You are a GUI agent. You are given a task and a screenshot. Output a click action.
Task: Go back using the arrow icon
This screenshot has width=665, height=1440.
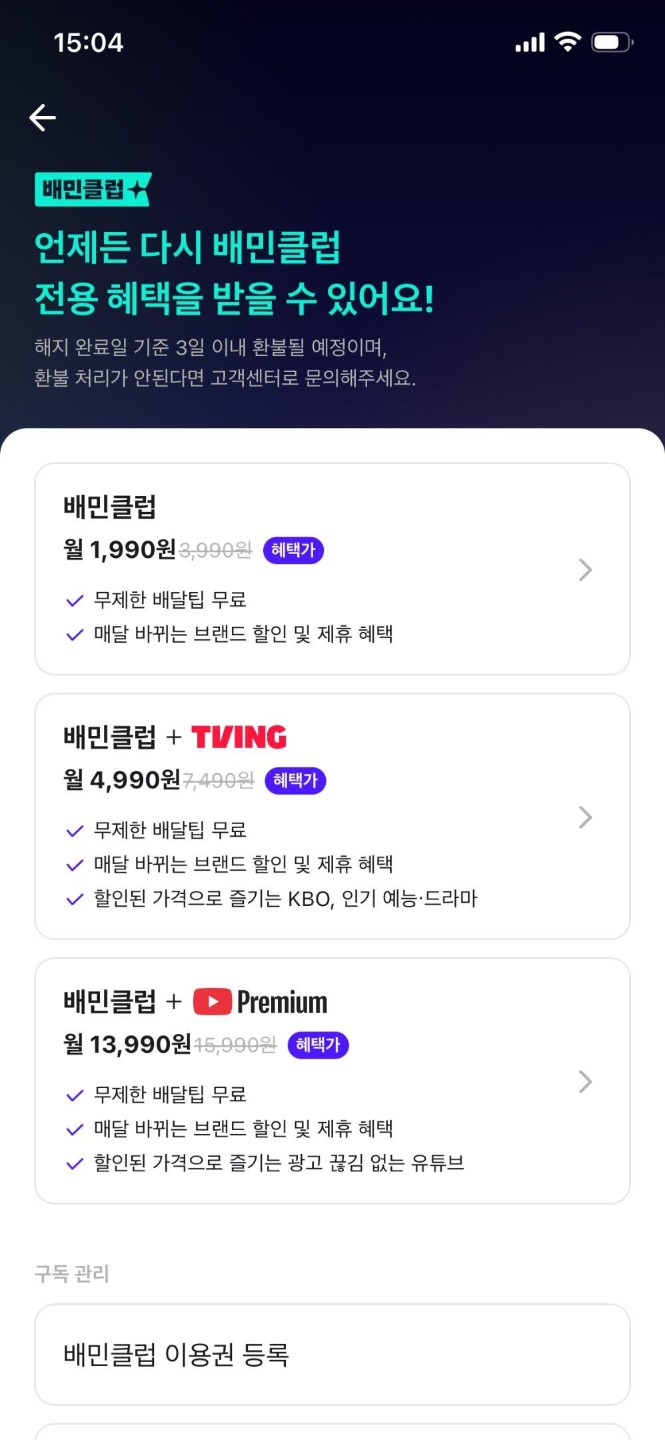pyautogui.click(x=42, y=118)
